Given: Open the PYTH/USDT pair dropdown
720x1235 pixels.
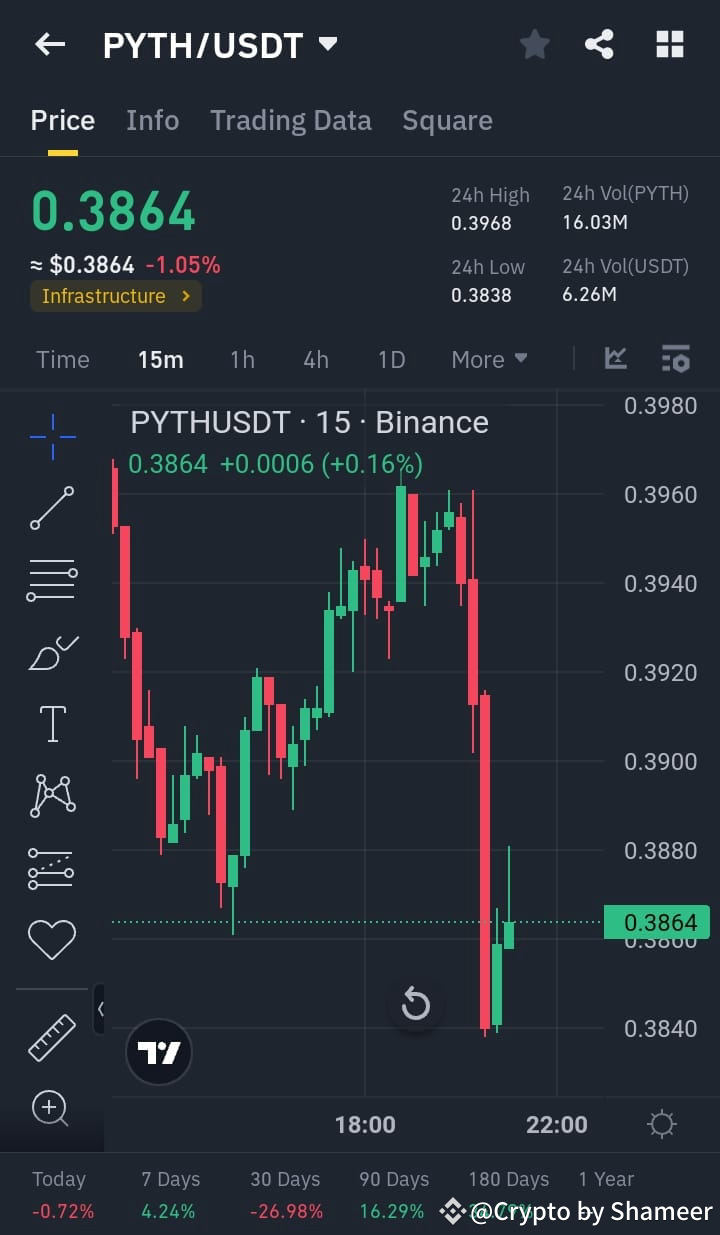Looking at the screenshot, I should click(x=327, y=44).
